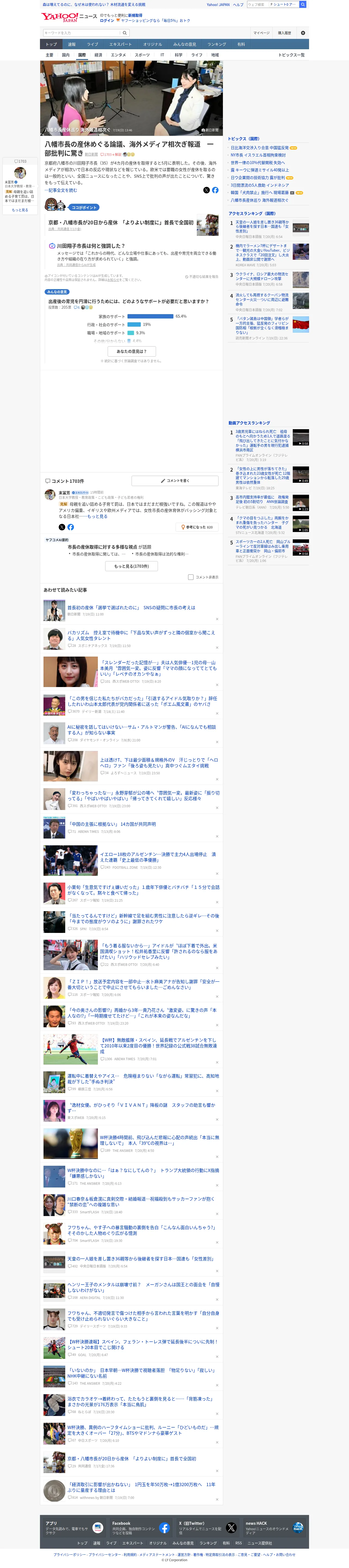
Task: Open 首長初の産休 related article
Action: pos(131,607)
